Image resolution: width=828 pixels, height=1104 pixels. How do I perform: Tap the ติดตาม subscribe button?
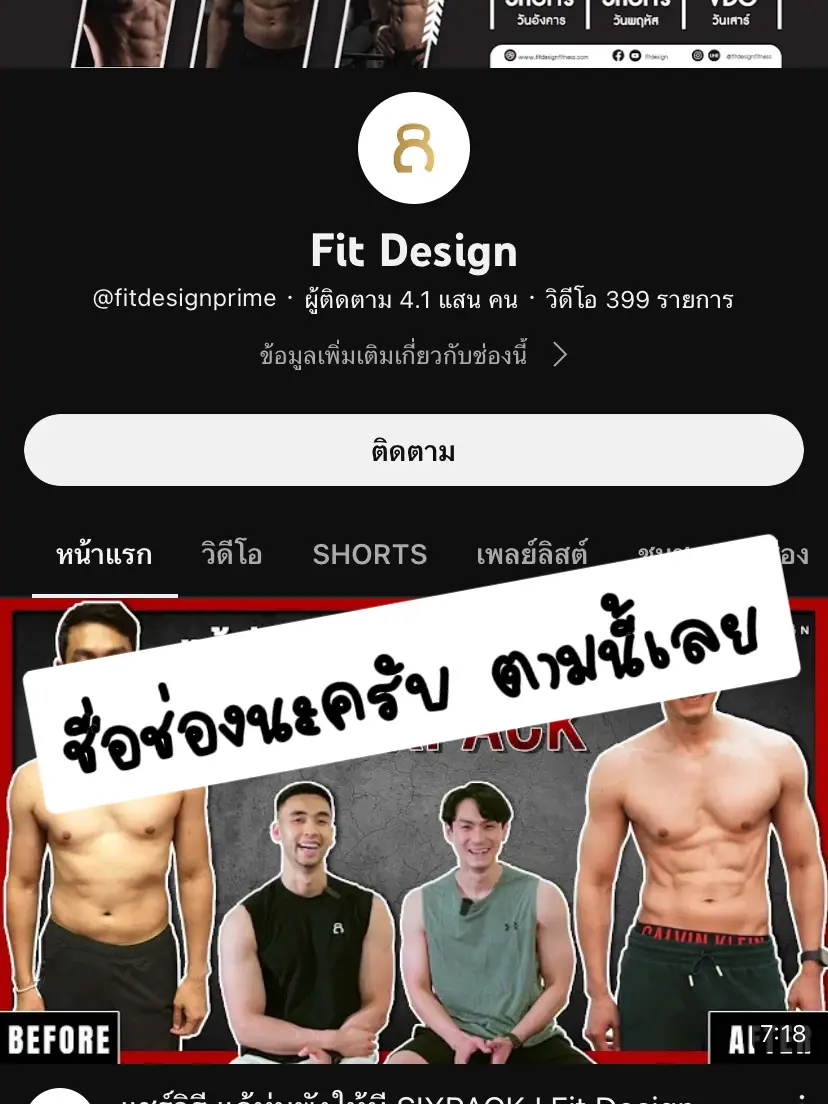(413, 451)
